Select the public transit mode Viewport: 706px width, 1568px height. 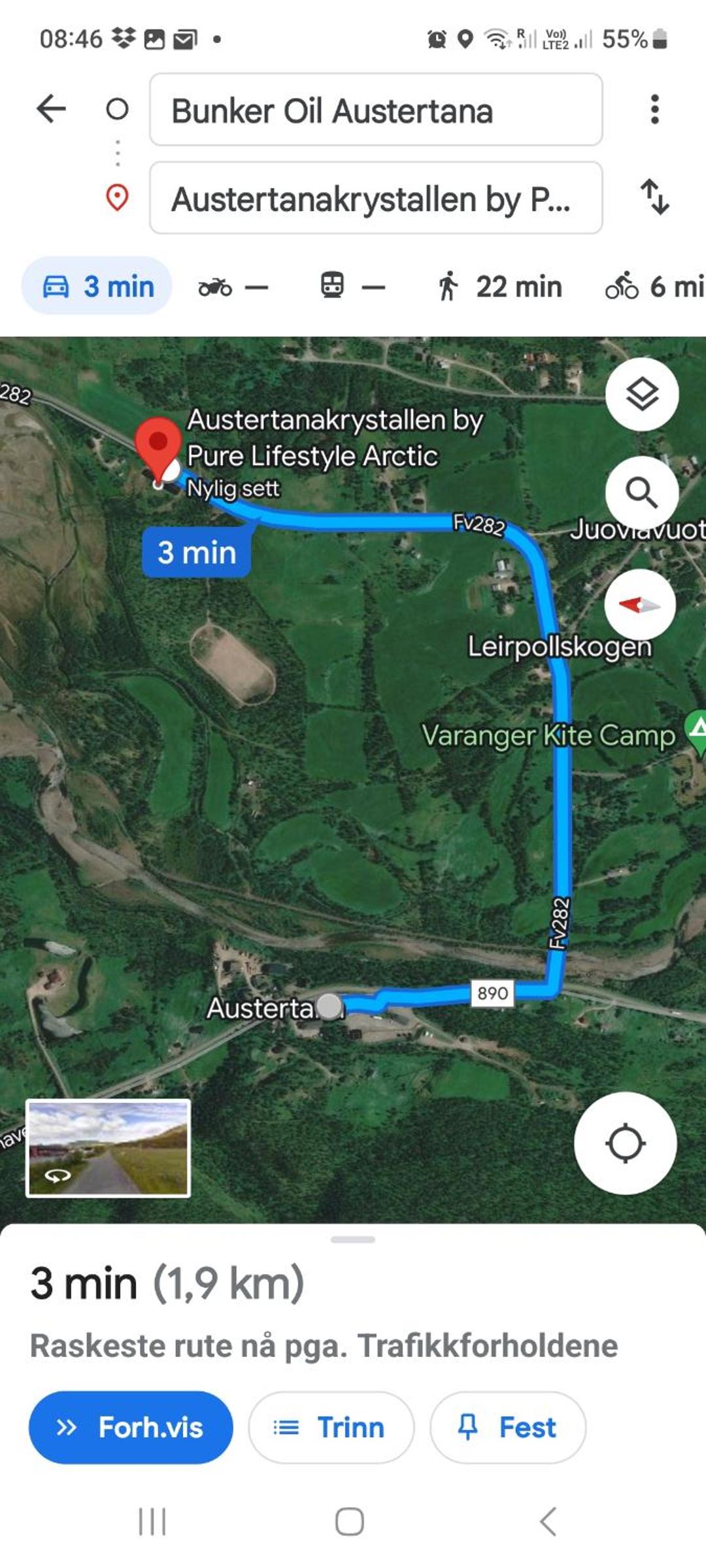click(352, 286)
